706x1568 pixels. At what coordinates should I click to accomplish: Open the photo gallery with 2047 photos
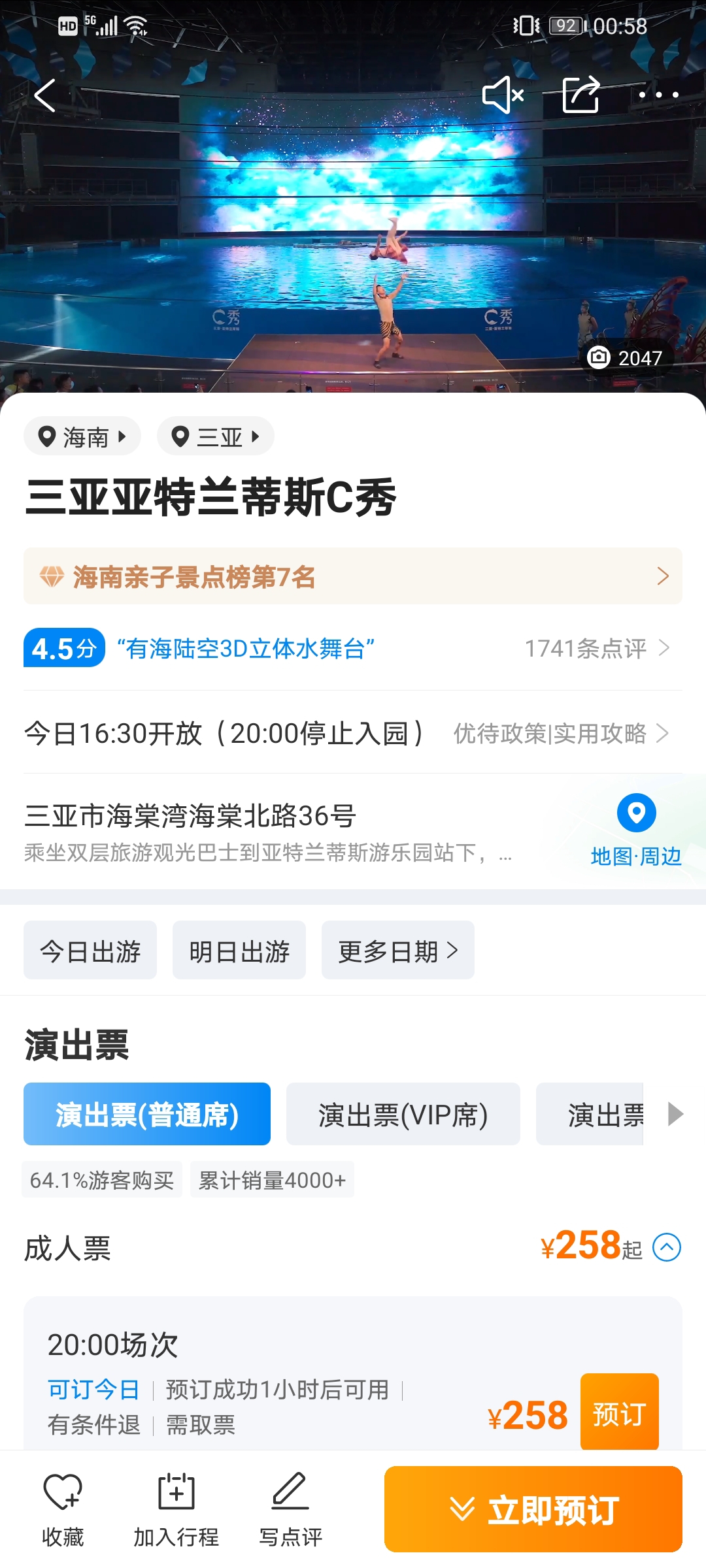click(x=626, y=357)
